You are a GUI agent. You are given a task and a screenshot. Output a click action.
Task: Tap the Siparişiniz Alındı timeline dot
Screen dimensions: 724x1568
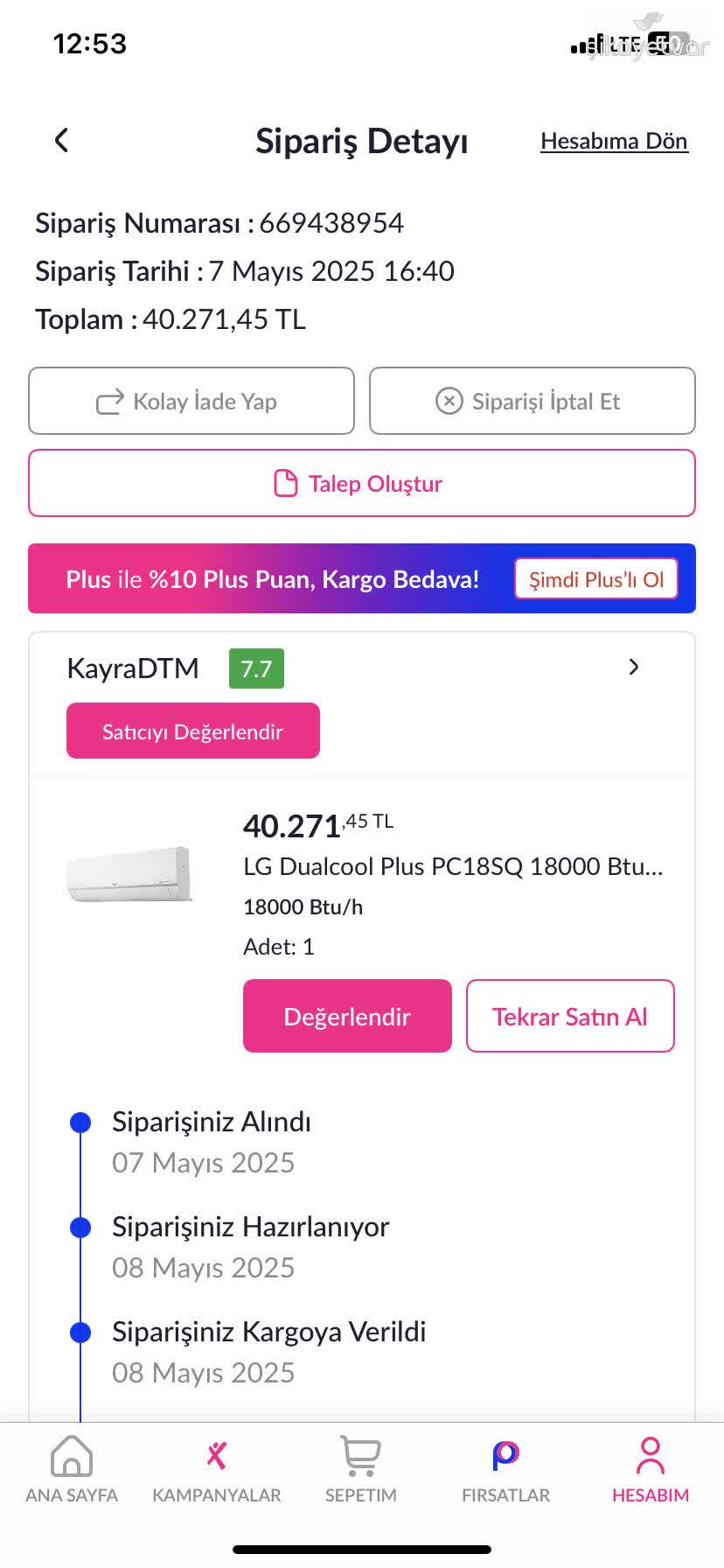point(80,1122)
